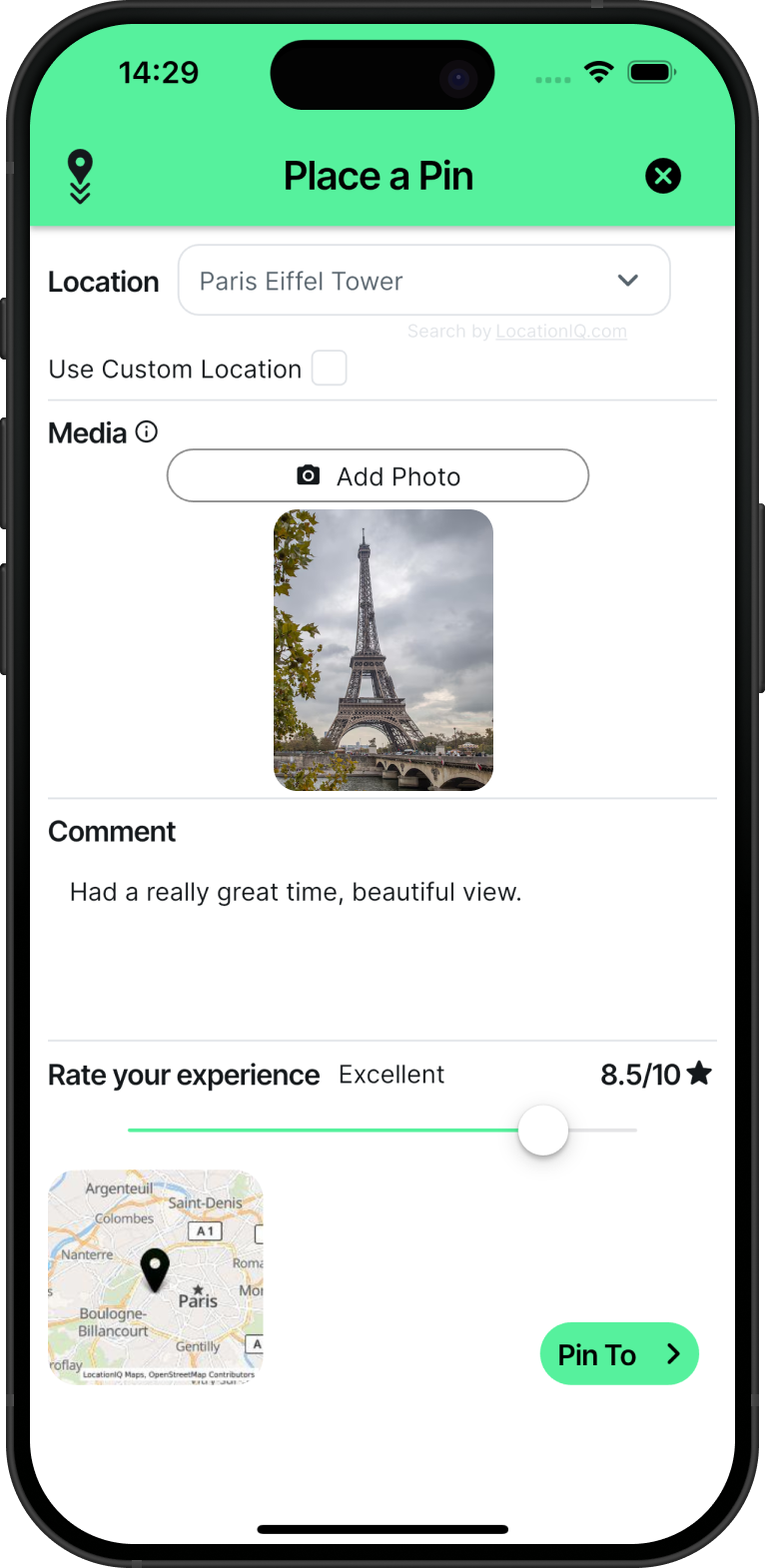765x1568 pixels.
Task: Continue with the Pin To button
Action: (x=619, y=1354)
